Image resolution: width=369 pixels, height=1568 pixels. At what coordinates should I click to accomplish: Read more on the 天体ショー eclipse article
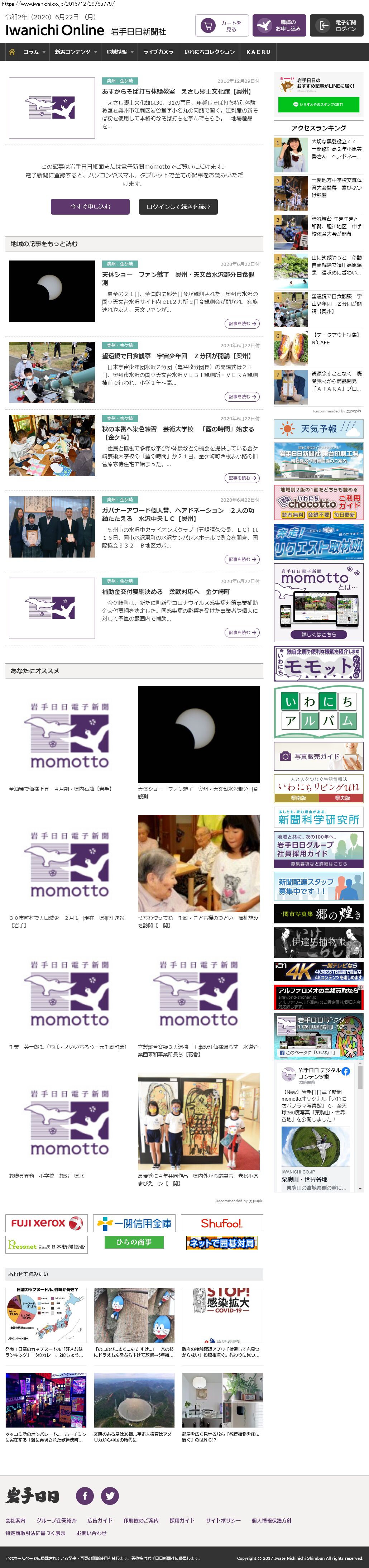(242, 324)
